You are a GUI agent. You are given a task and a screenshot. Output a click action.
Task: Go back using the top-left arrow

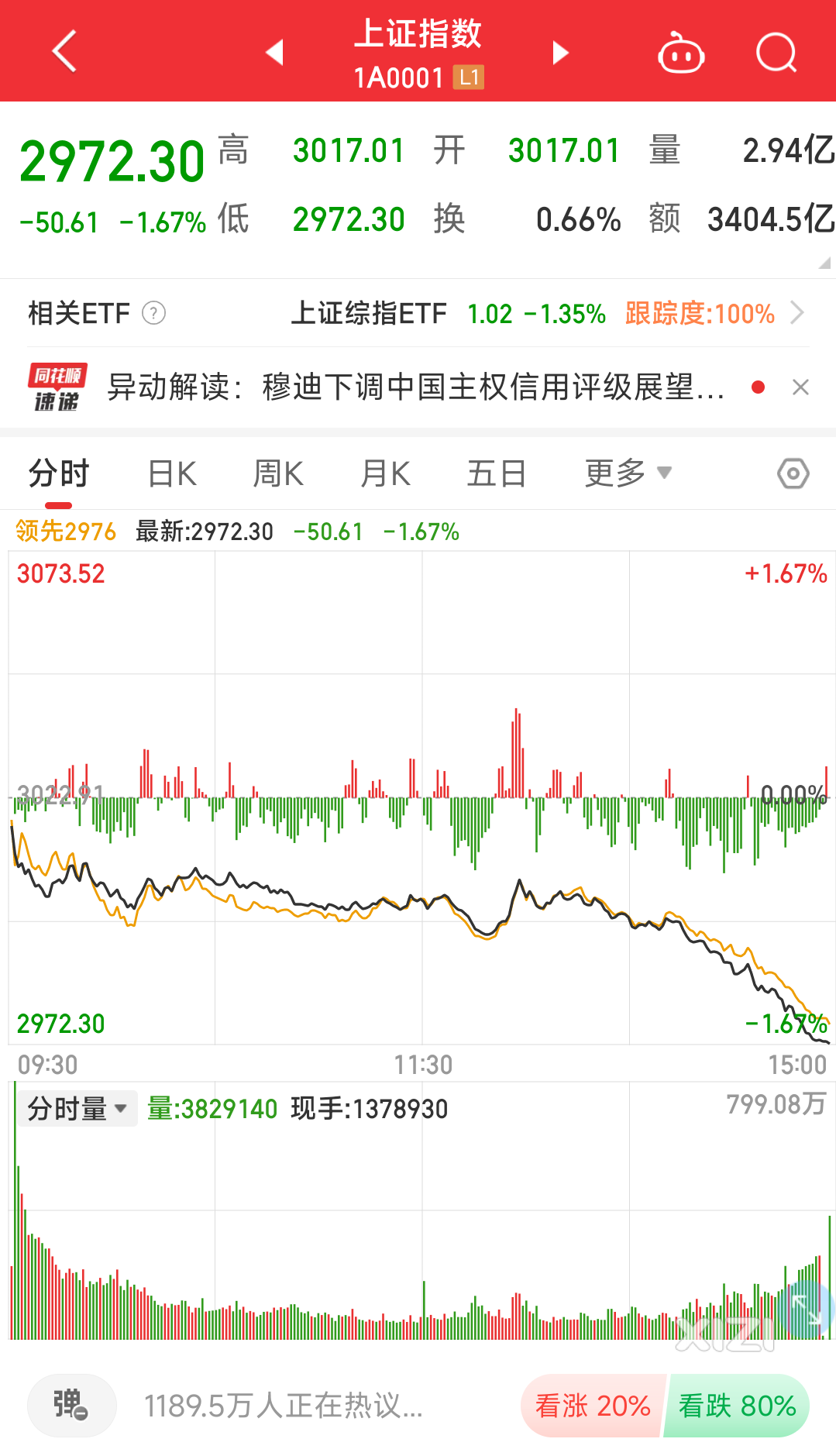pos(65,51)
